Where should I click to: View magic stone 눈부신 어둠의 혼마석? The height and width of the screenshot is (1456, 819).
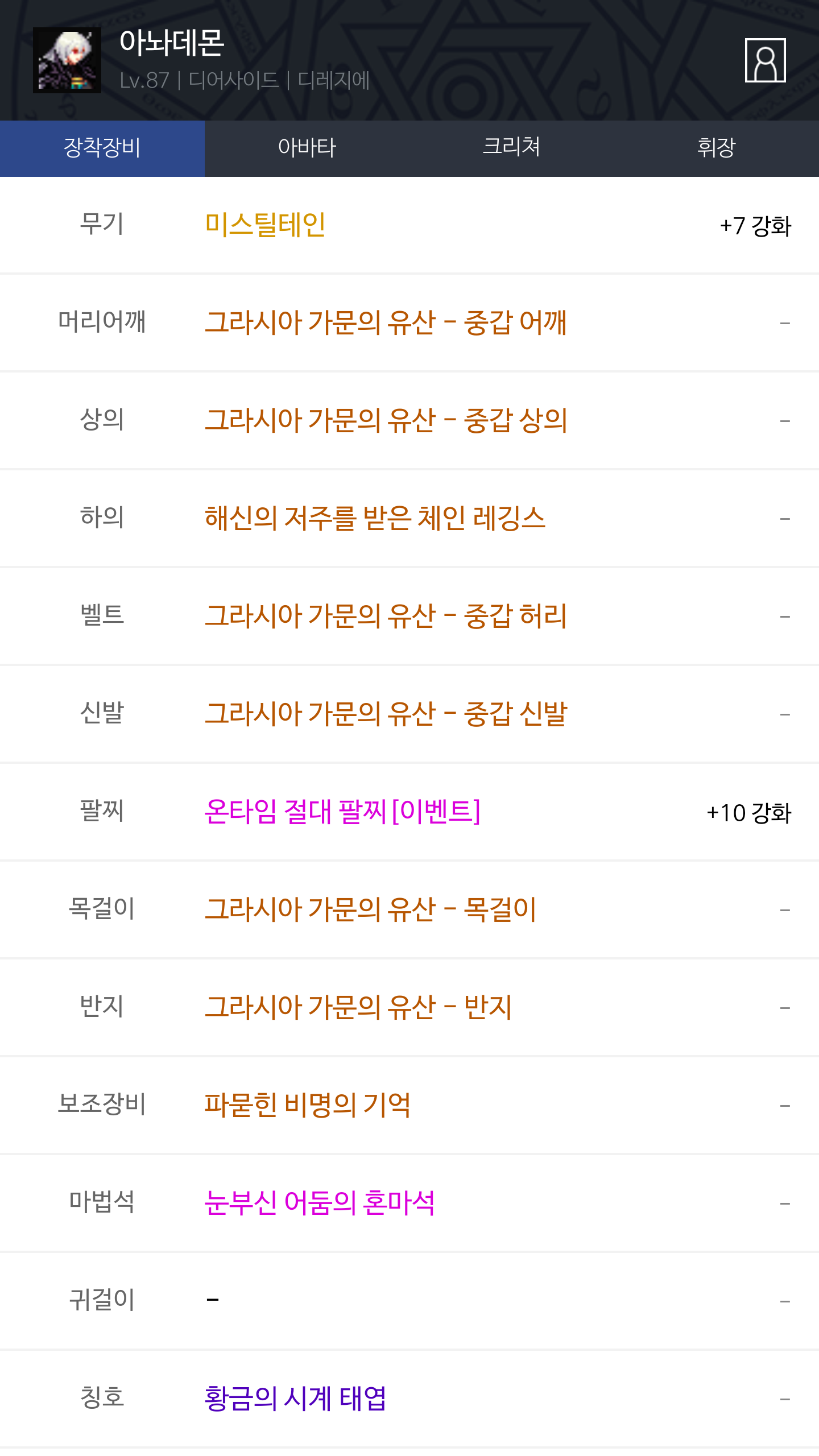pyautogui.click(x=320, y=1203)
